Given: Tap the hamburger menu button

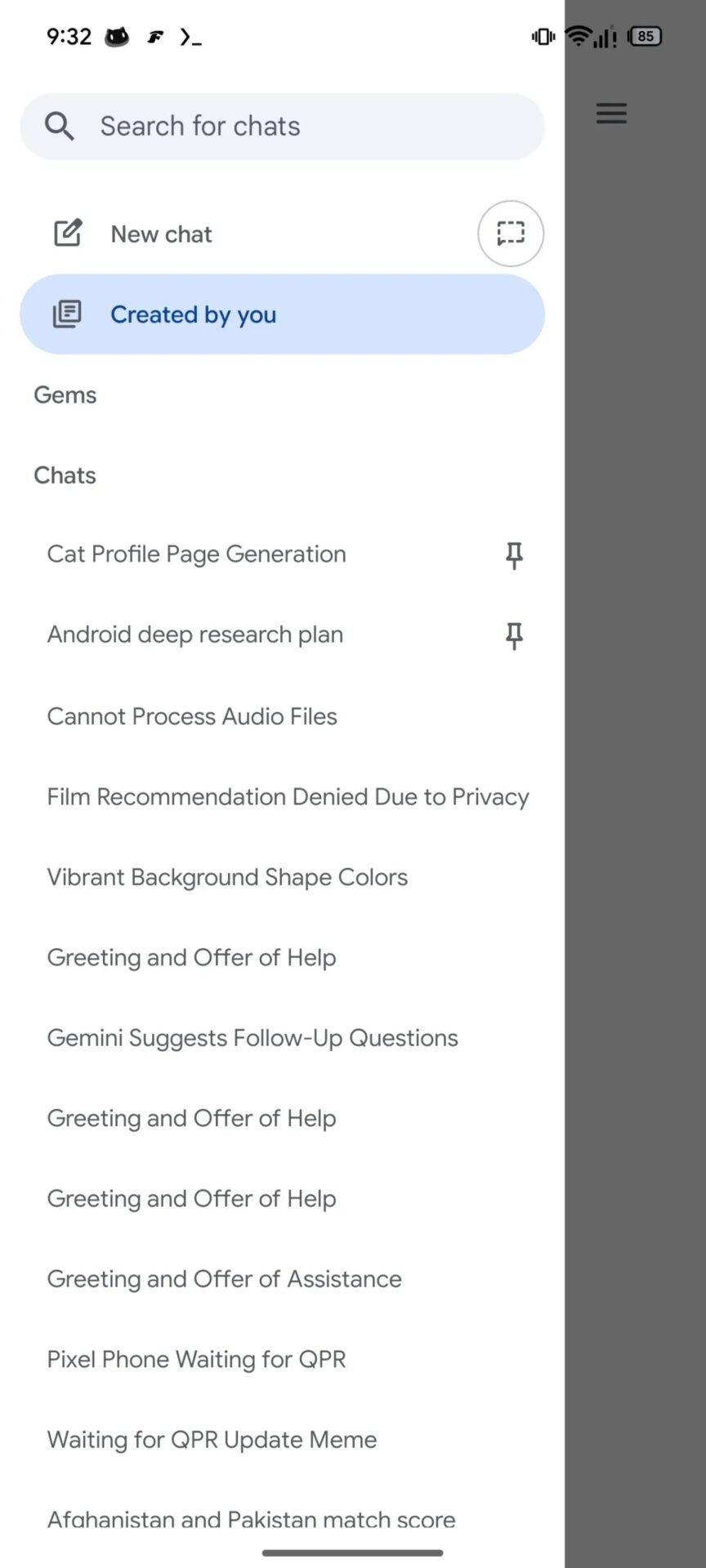Looking at the screenshot, I should (611, 114).
